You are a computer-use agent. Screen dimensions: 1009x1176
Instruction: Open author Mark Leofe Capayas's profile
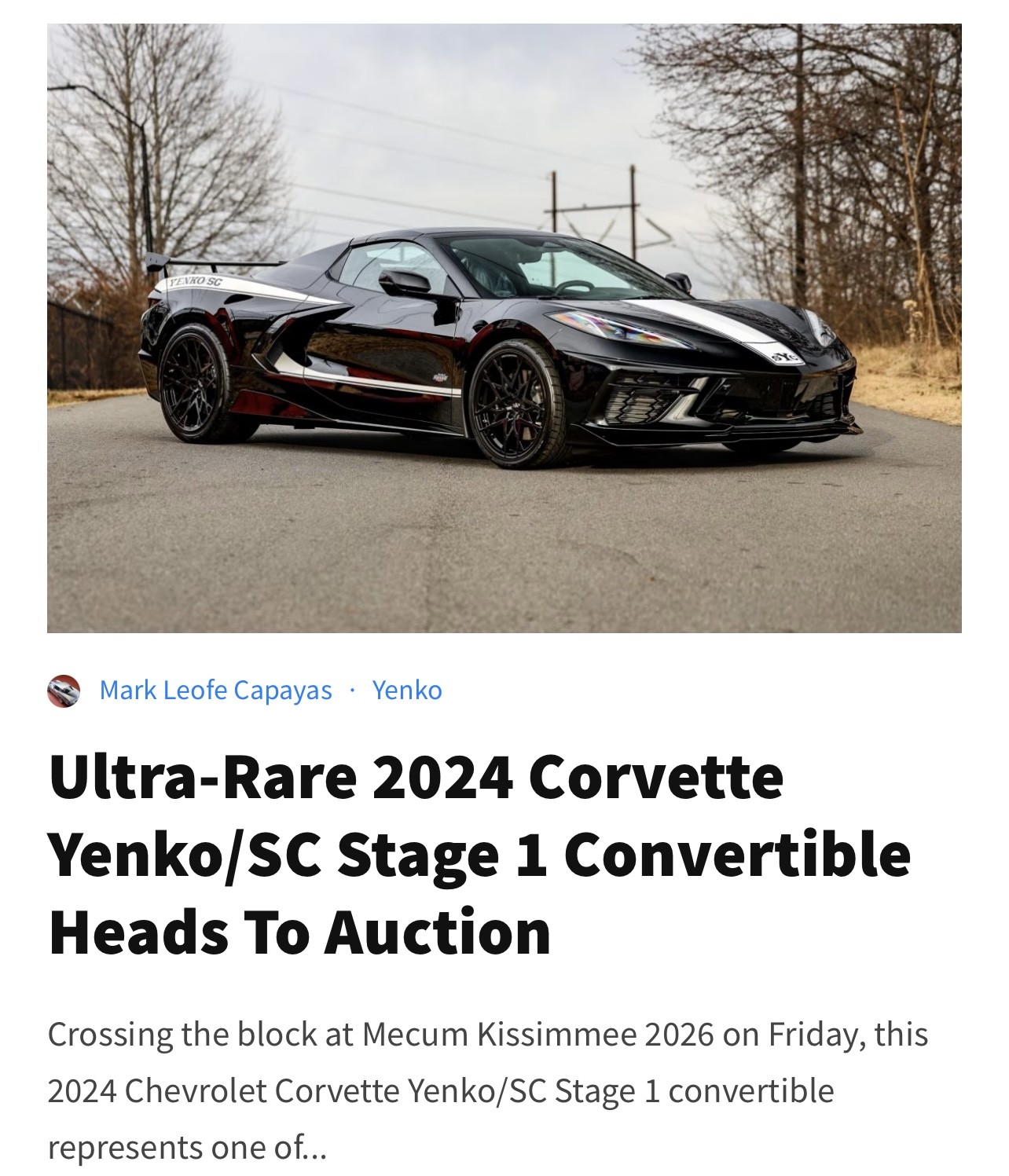click(x=215, y=691)
